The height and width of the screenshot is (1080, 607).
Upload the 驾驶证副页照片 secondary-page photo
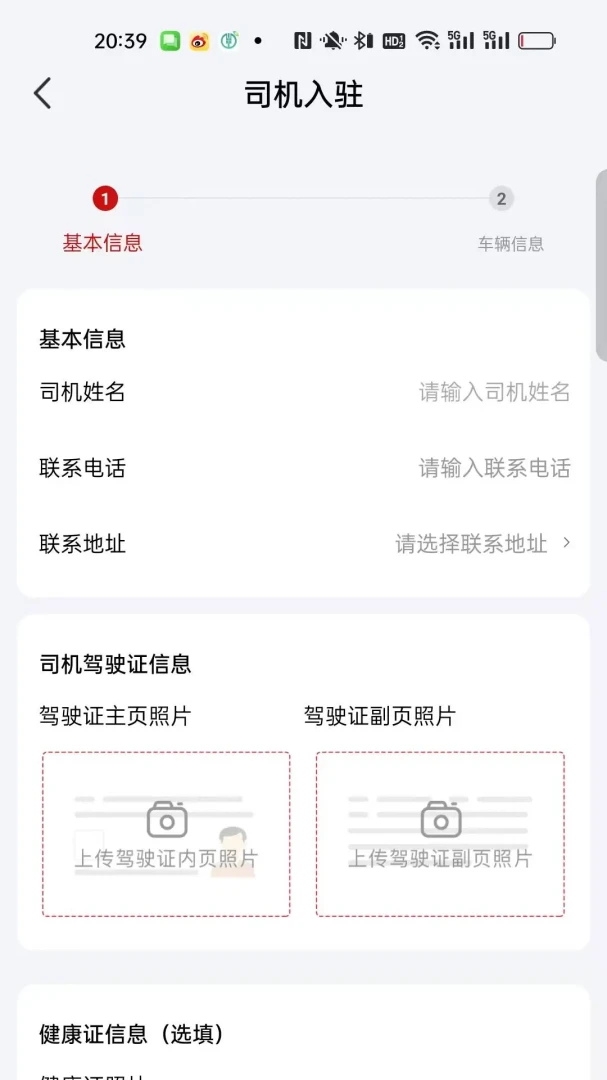(440, 834)
